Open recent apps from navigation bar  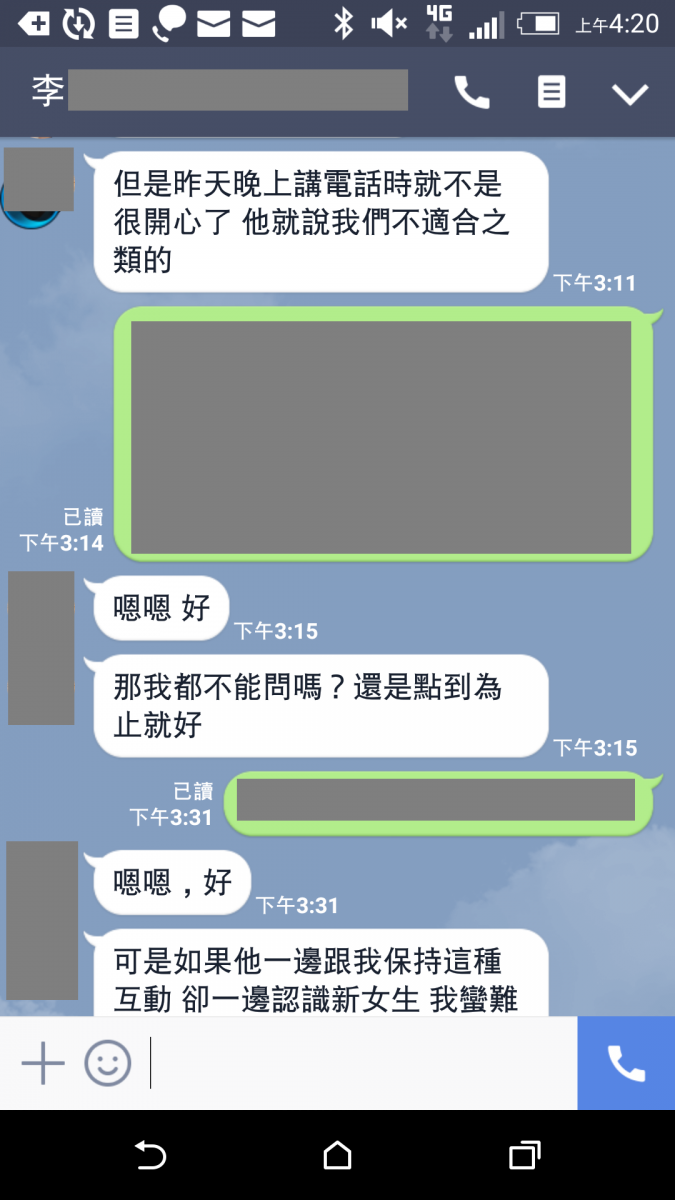coord(524,1156)
